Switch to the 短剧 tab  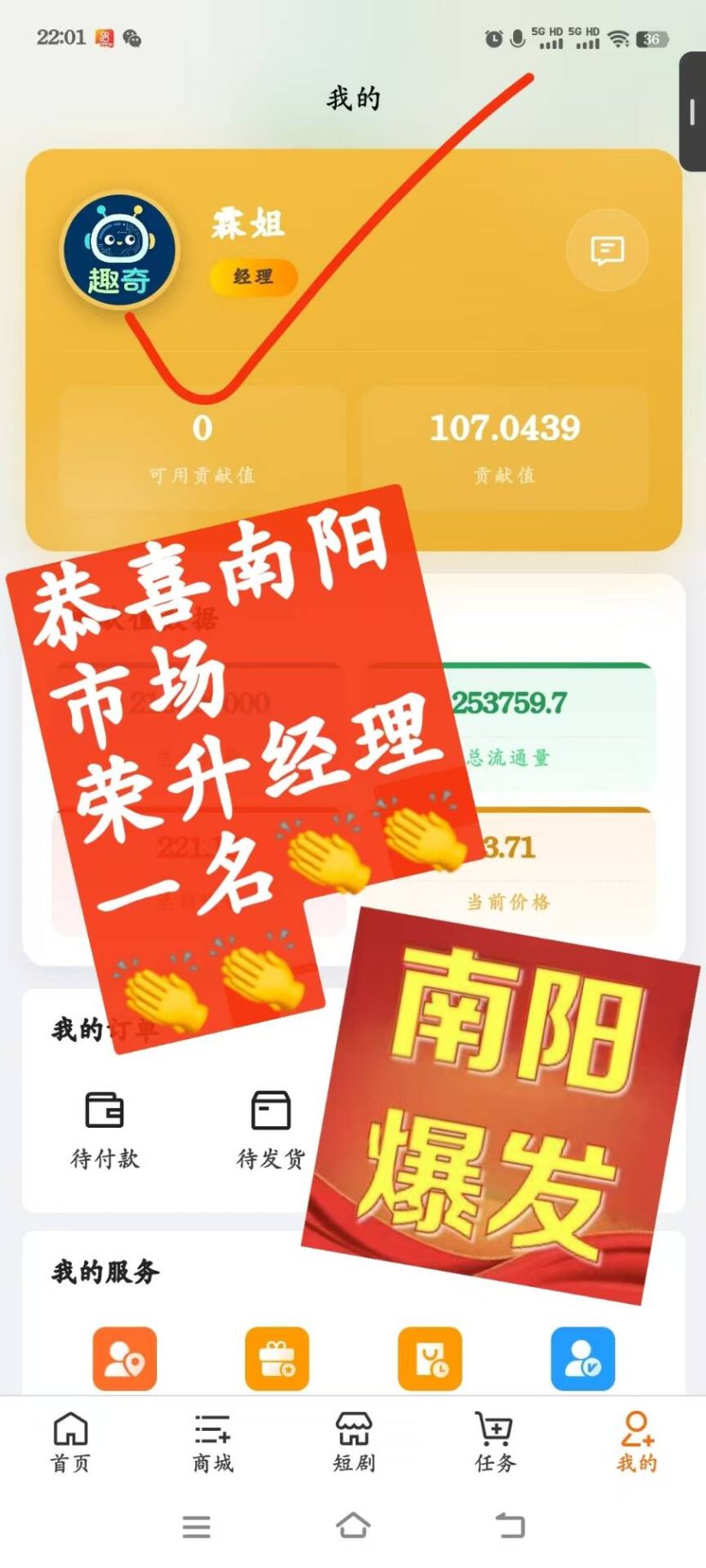(353, 1443)
